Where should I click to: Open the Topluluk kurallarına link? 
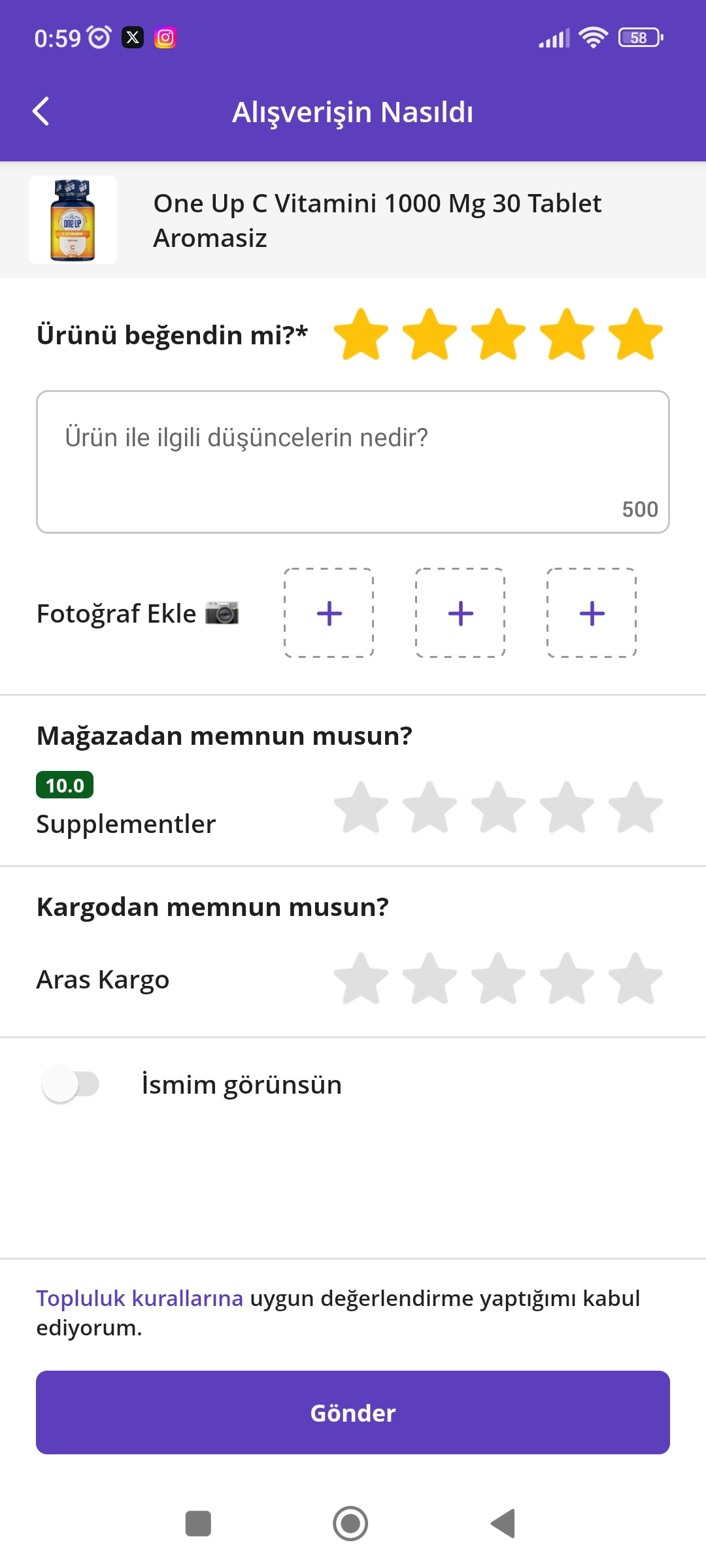[x=139, y=1298]
